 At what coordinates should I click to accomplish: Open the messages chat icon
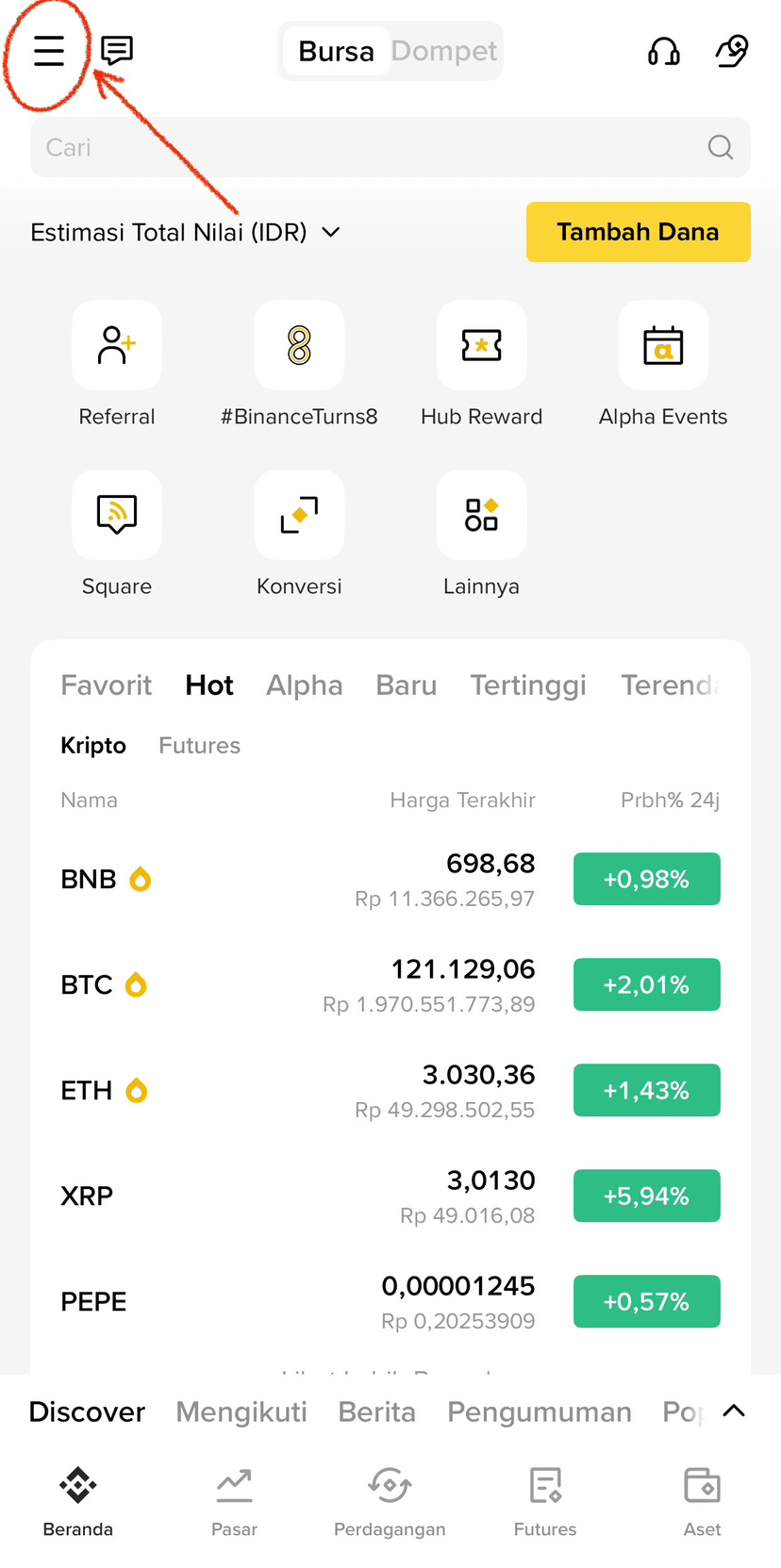click(117, 51)
